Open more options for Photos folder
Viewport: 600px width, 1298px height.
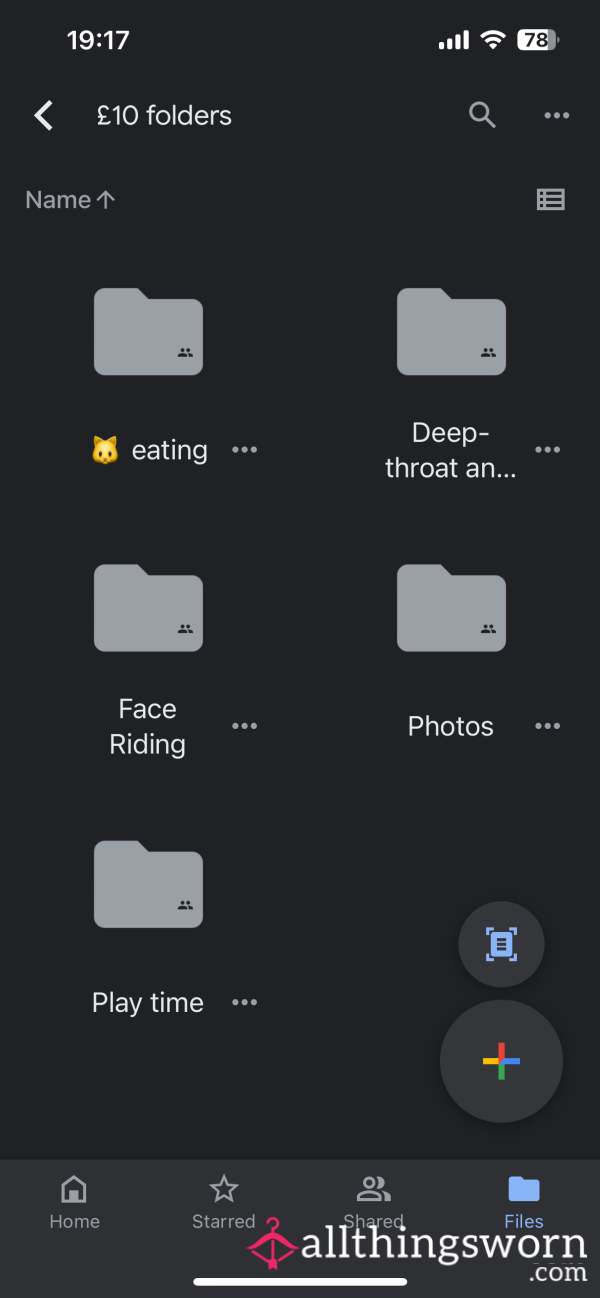(x=547, y=726)
